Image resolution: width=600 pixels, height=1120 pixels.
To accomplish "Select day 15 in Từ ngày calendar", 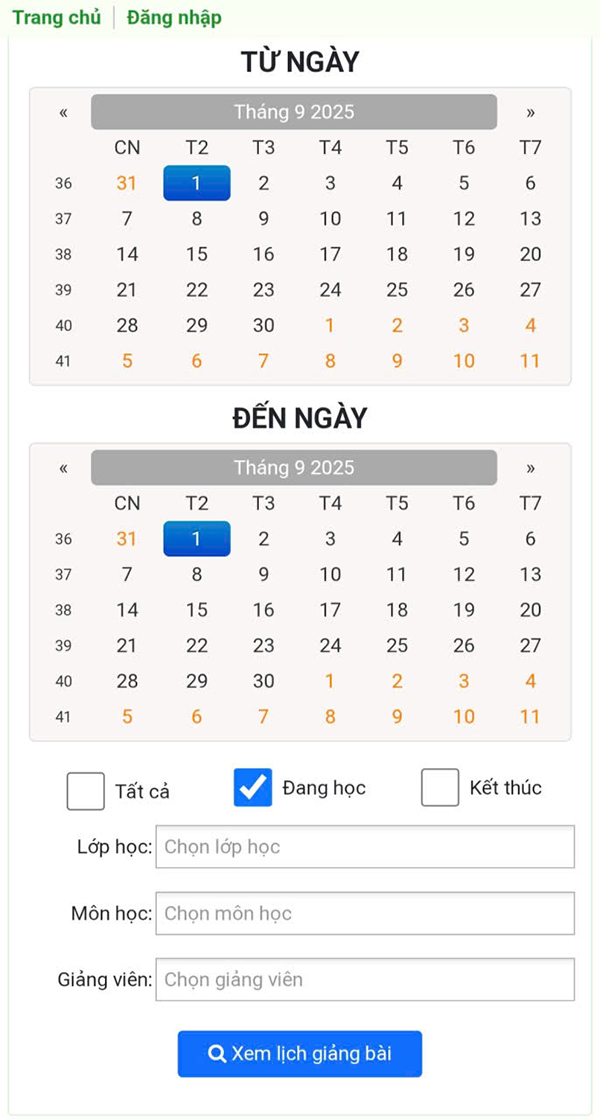I will [x=197, y=254].
